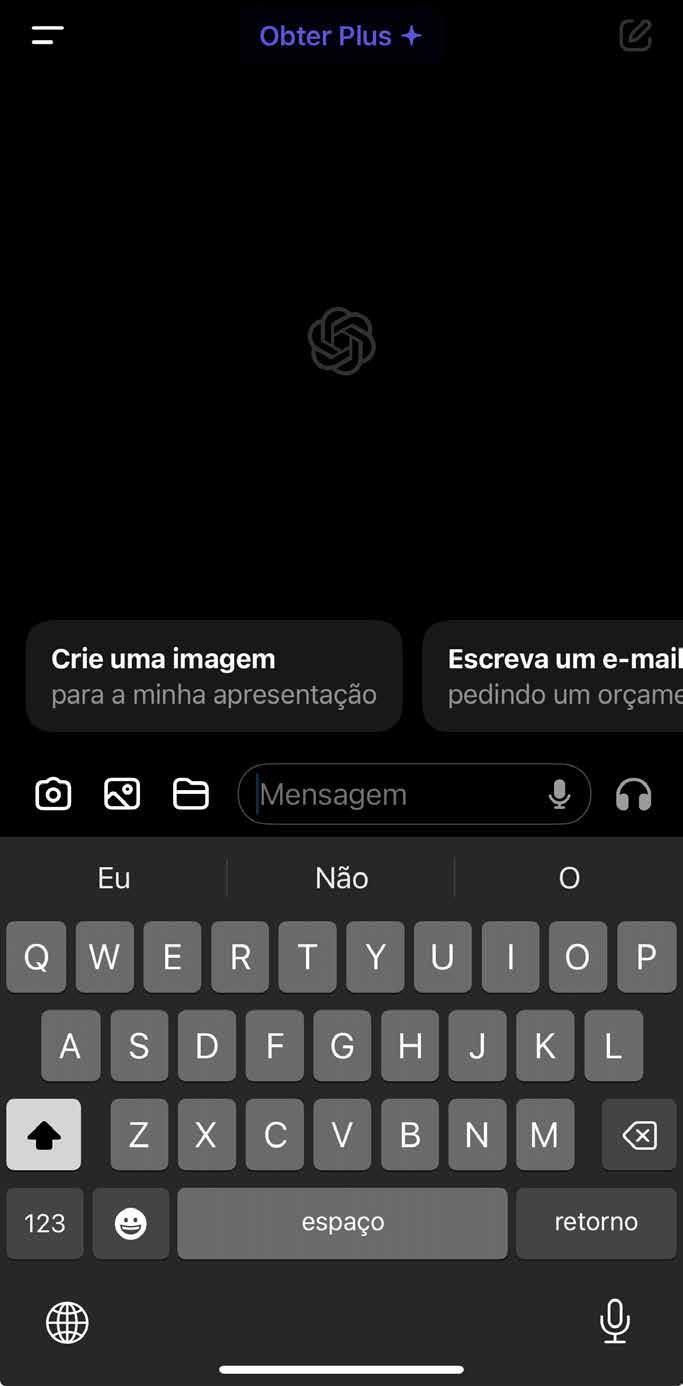Start a new chat with the compose icon
The image size is (683, 1386).
point(635,36)
